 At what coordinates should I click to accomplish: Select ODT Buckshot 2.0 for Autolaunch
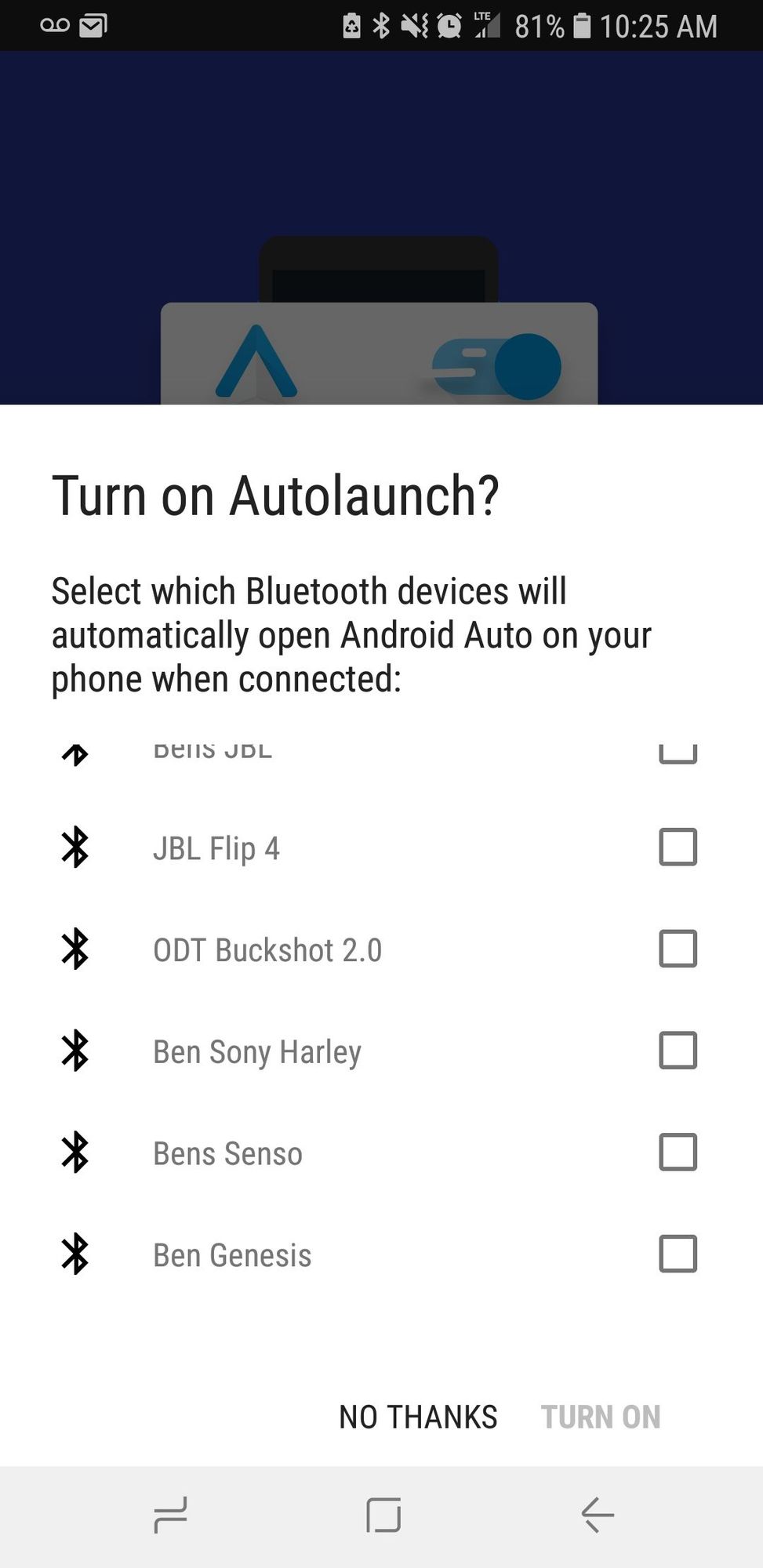coord(678,949)
